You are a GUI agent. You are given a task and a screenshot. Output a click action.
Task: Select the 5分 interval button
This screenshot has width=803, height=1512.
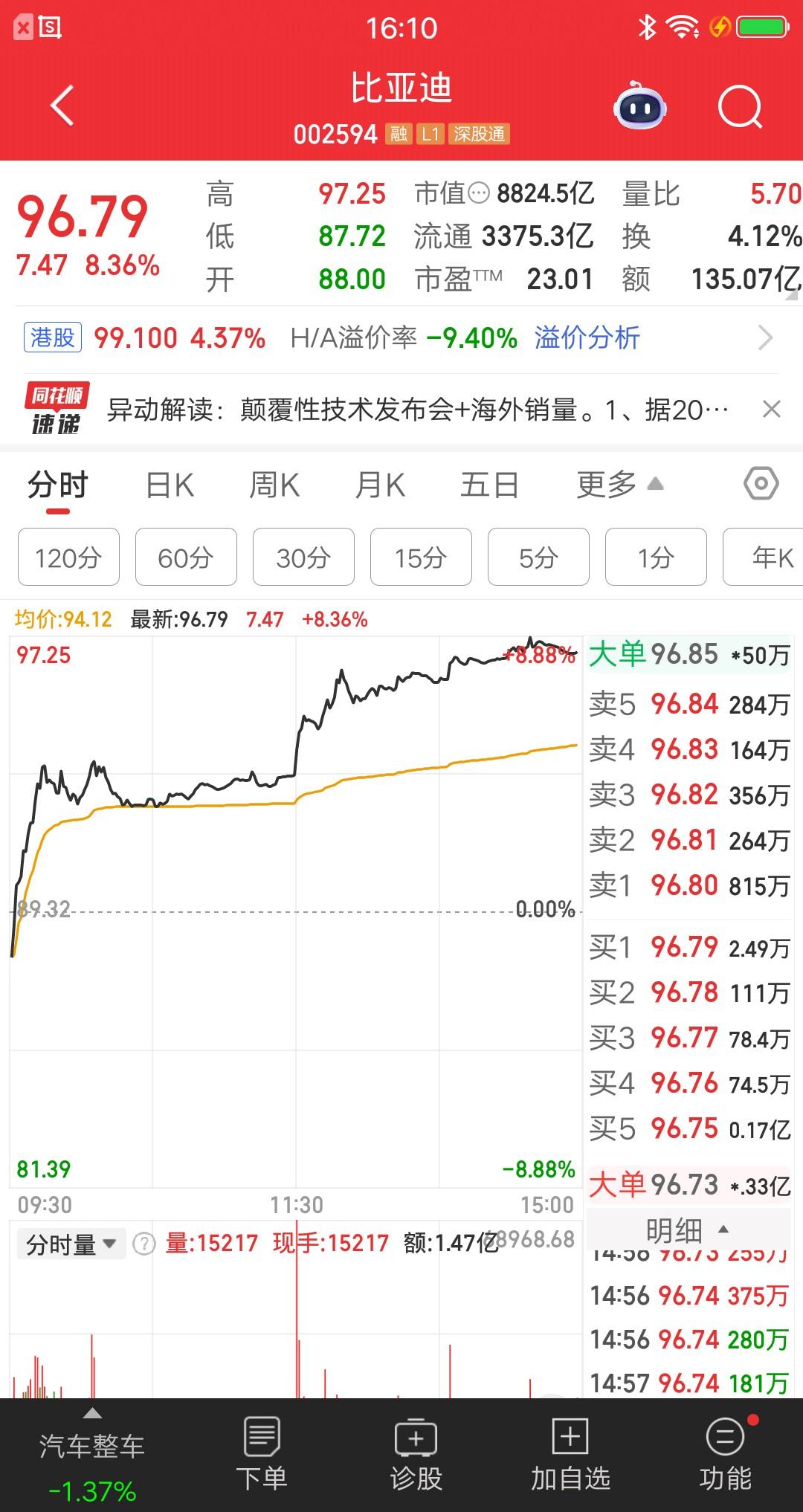coord(538,557)
